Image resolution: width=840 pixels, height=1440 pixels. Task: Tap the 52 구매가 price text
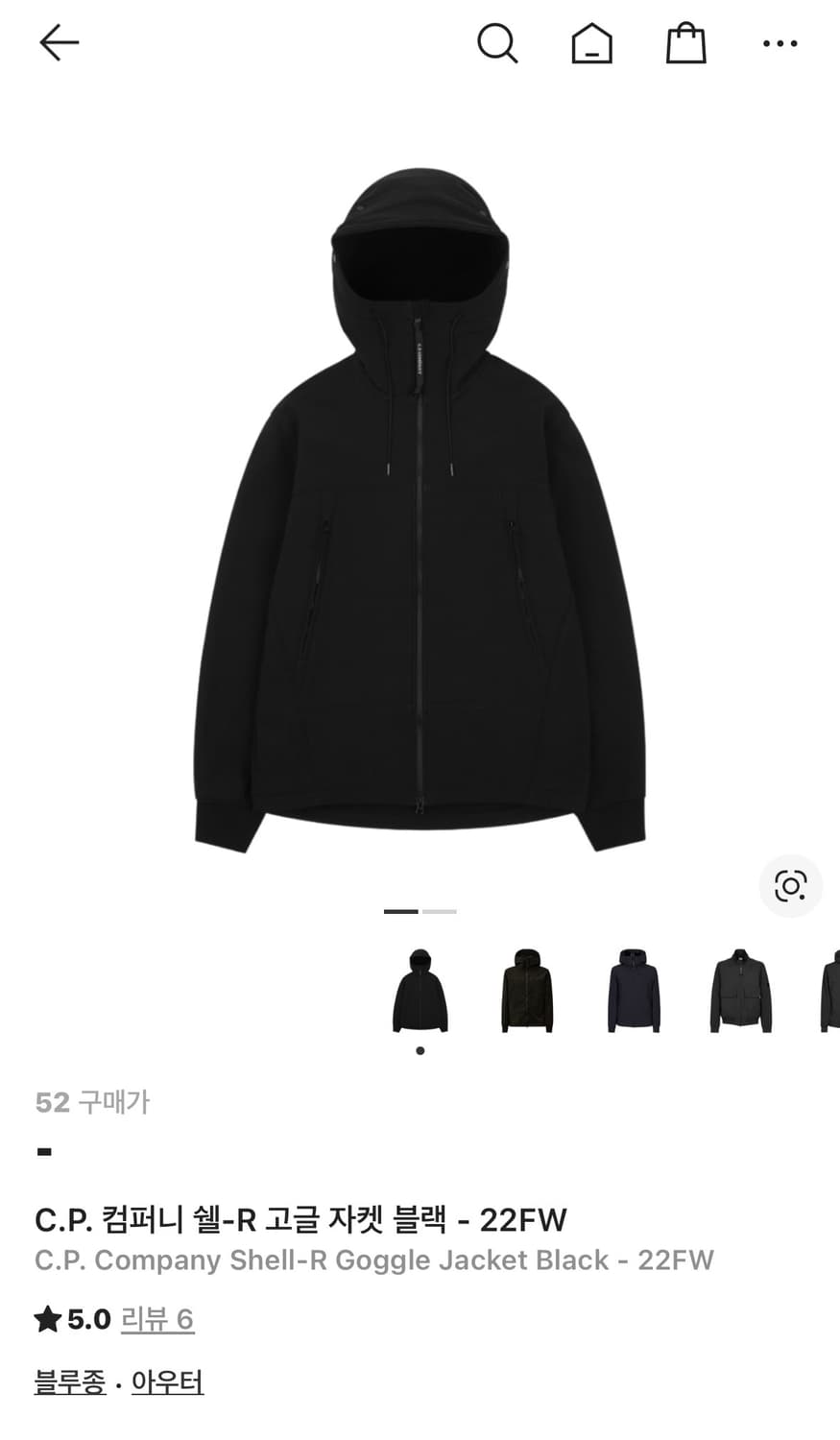point(91,1102)
